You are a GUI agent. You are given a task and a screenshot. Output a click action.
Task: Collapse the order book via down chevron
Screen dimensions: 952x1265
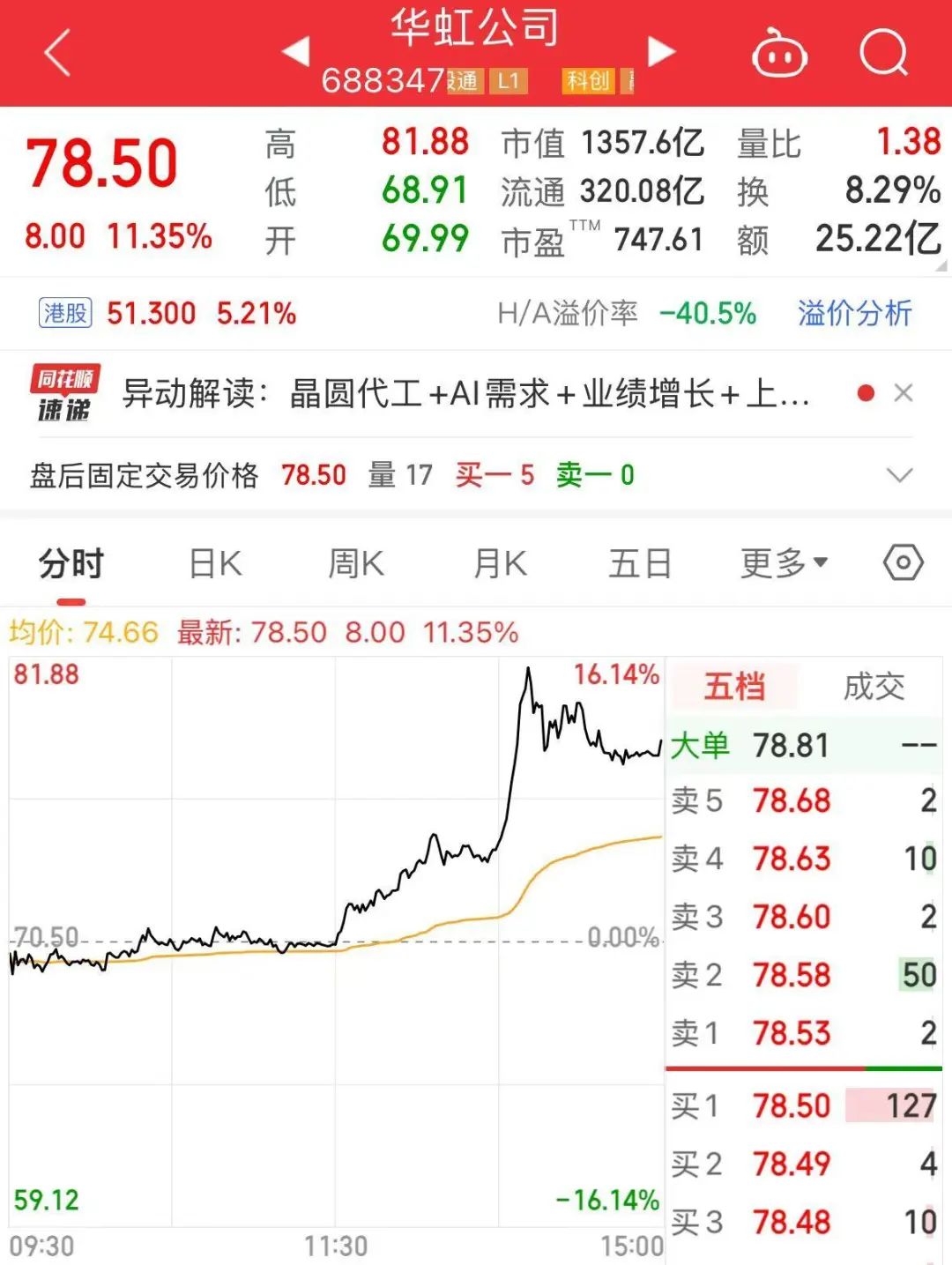[897, 474]
